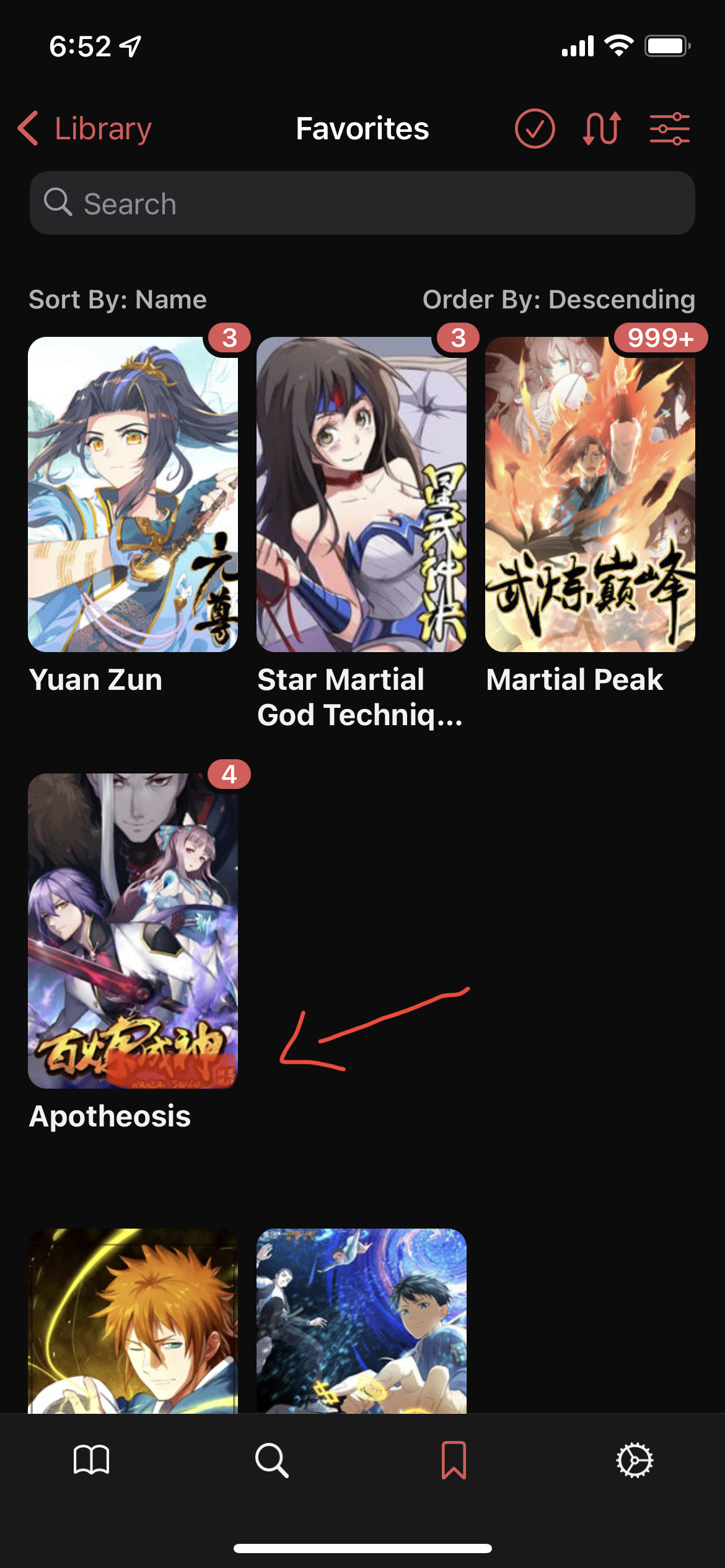This screenshot has width=725, height=1568.
Task: Select the bookmark tab
Action: click(454, 1460)
